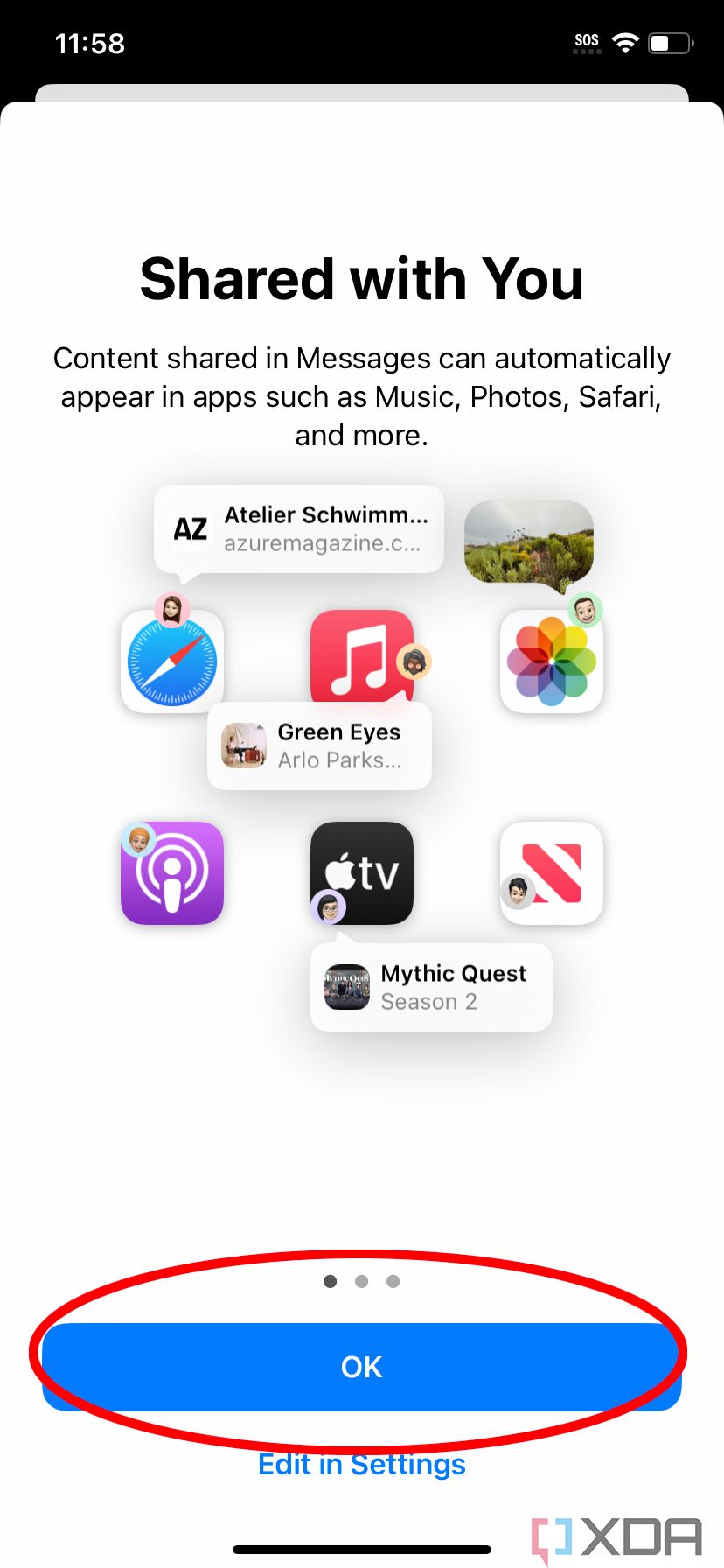The image size is (724, 1568).
Task: Select the Photos app icon
Action: click(552, 661)
